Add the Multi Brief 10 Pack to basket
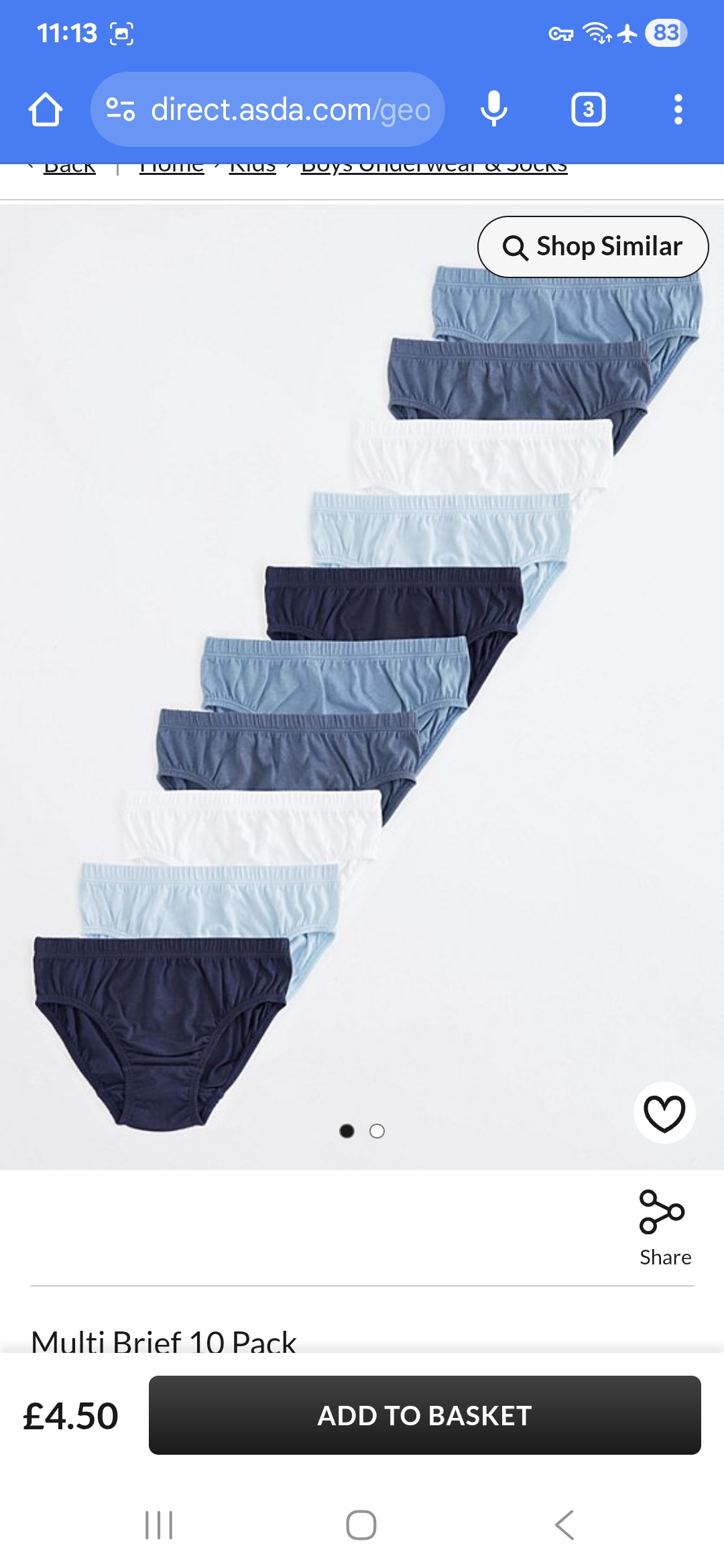Image resolution: width=724 pixels, height=1568 pixels. pos(424,1415)
